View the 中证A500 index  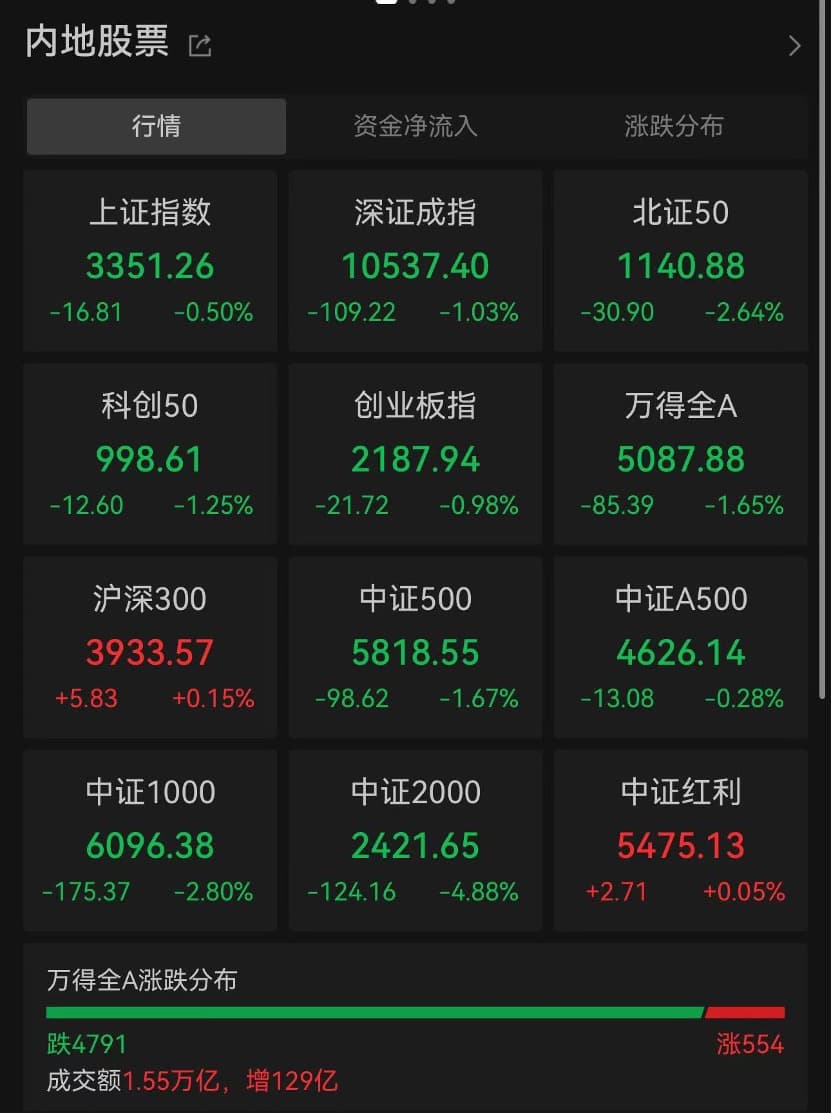click(681, 647)
